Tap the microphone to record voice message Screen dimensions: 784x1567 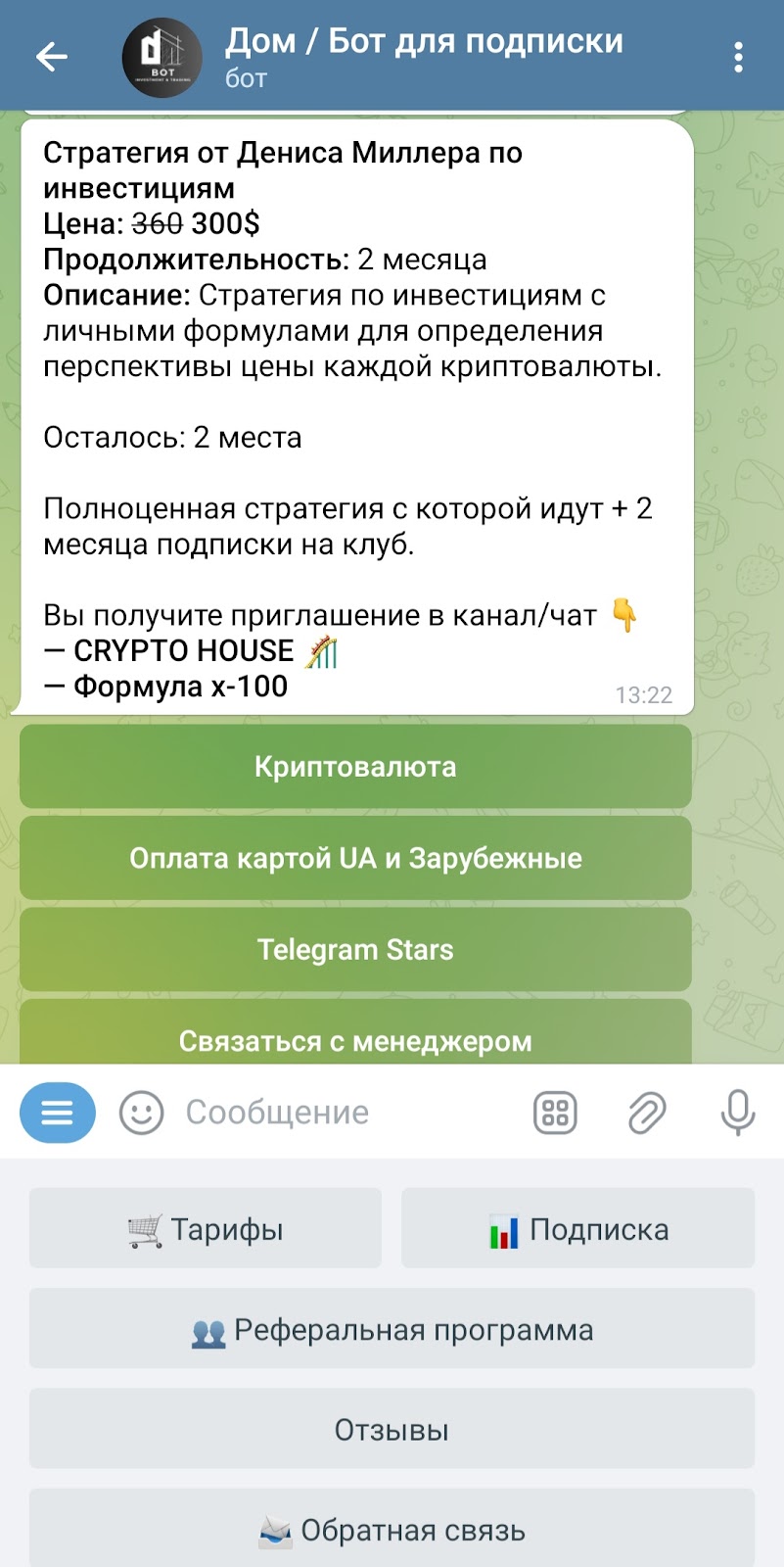tap(736, 1113)
